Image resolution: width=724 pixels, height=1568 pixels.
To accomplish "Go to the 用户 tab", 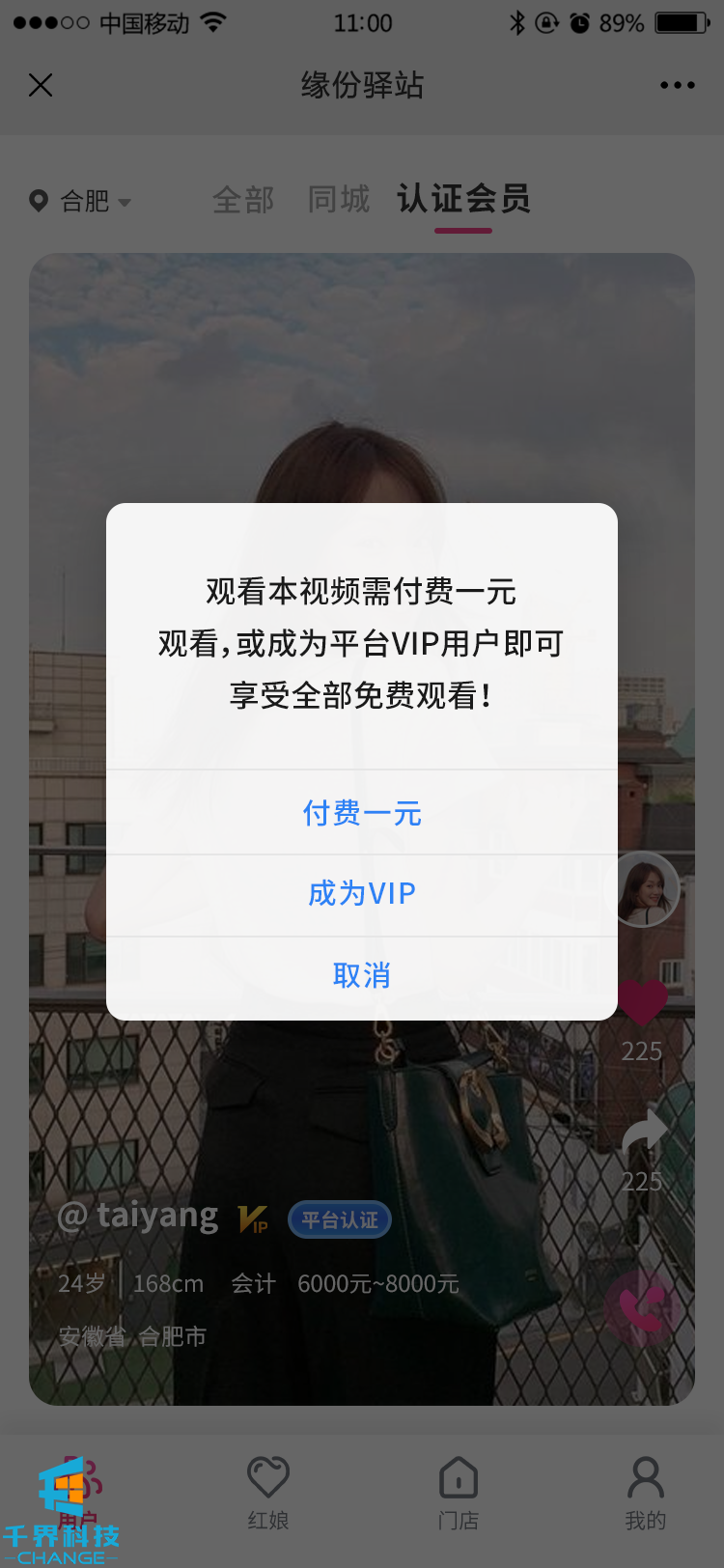I will pyautogui.click(x=79, y=1493).
